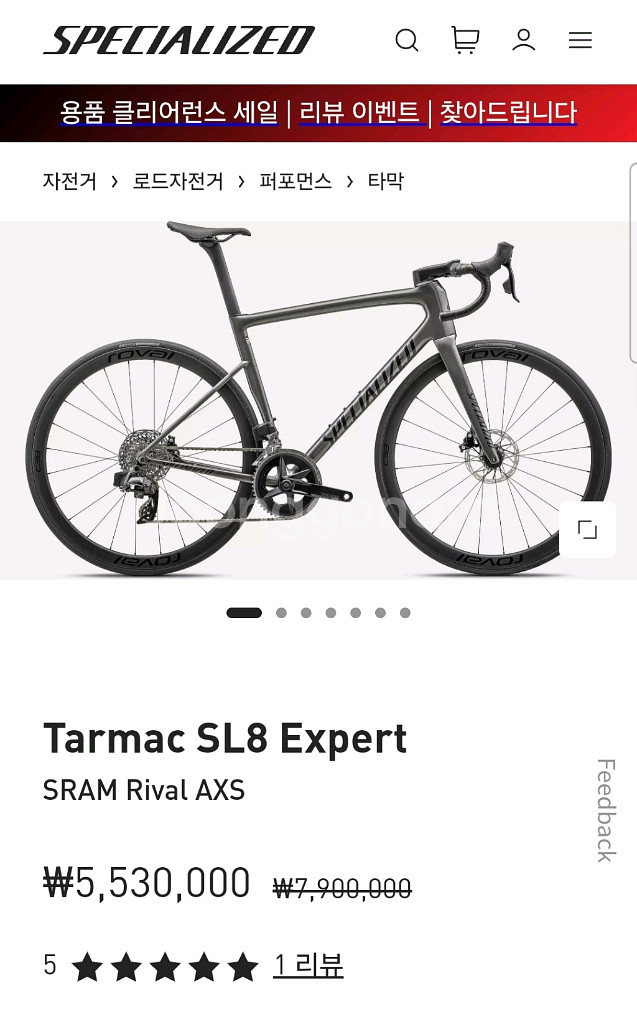Open the 리뷰 이벤트 link
This screenshot has height=1024, width=637.
click(359, 112)
